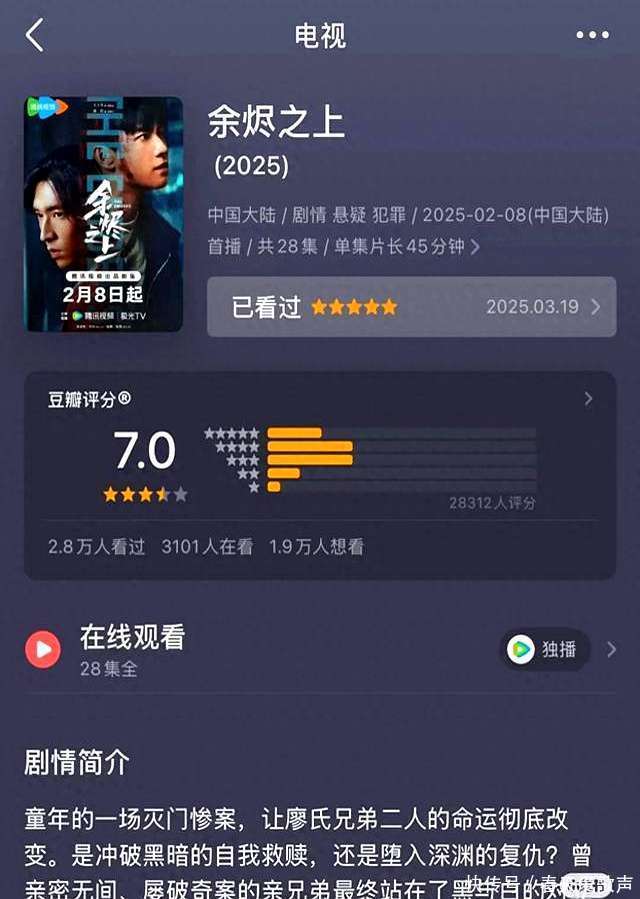The width and height of the screenshot is (640, 899).
Task: Go back using the top-left arrow
Action: (x=35, y=36)
